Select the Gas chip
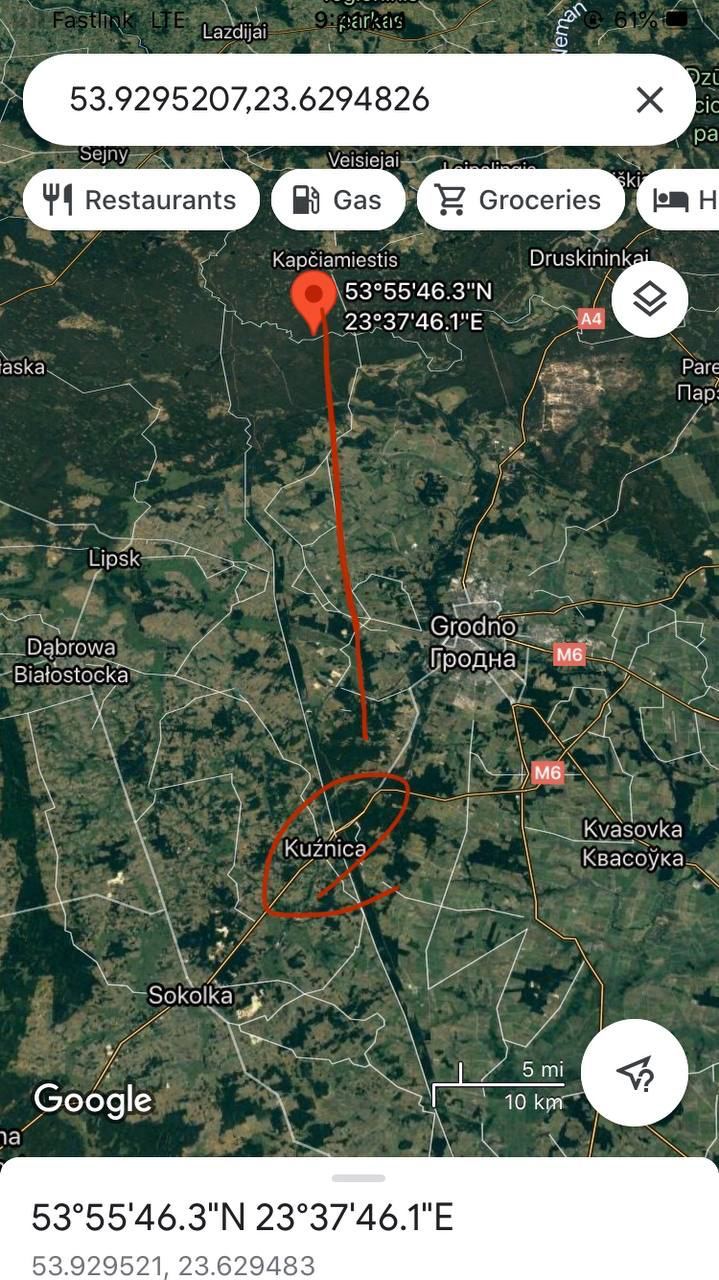 click(x=338, y=200)
